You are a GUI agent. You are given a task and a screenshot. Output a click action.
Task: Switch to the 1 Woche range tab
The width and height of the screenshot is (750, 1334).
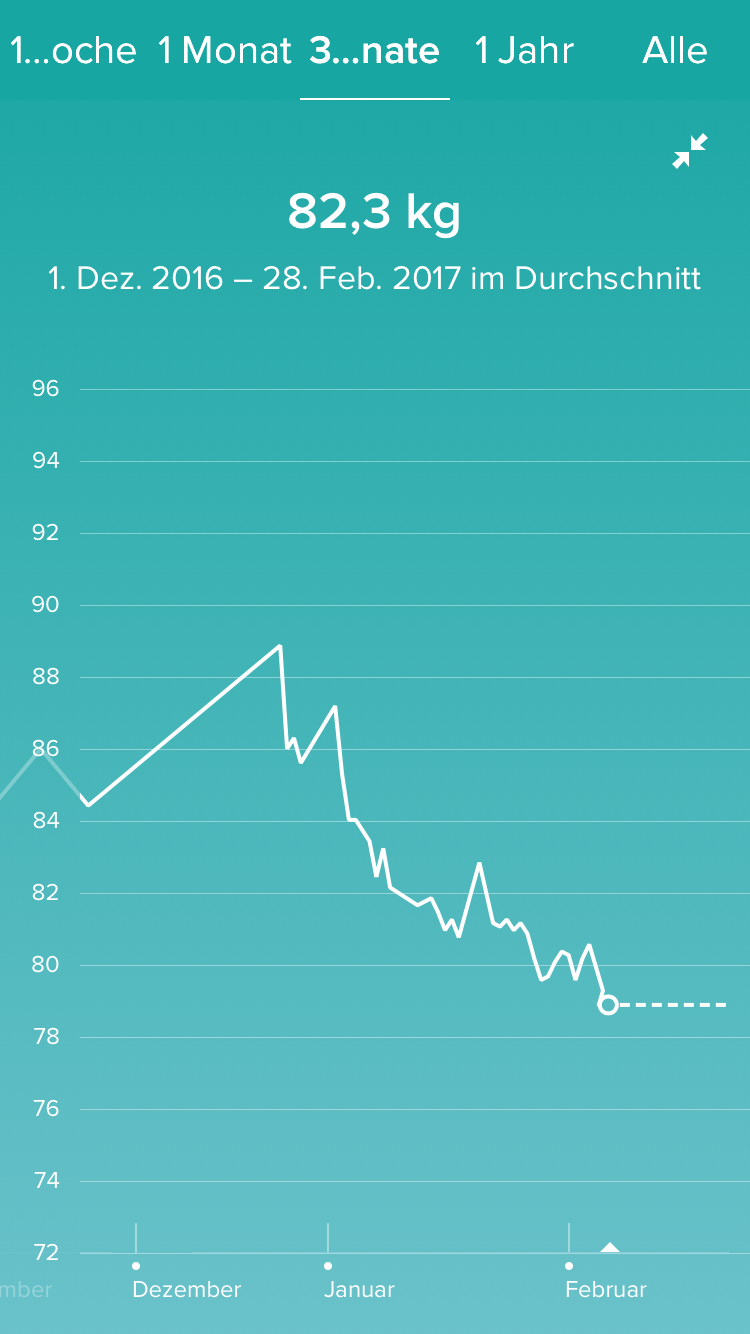pos(74,50)
